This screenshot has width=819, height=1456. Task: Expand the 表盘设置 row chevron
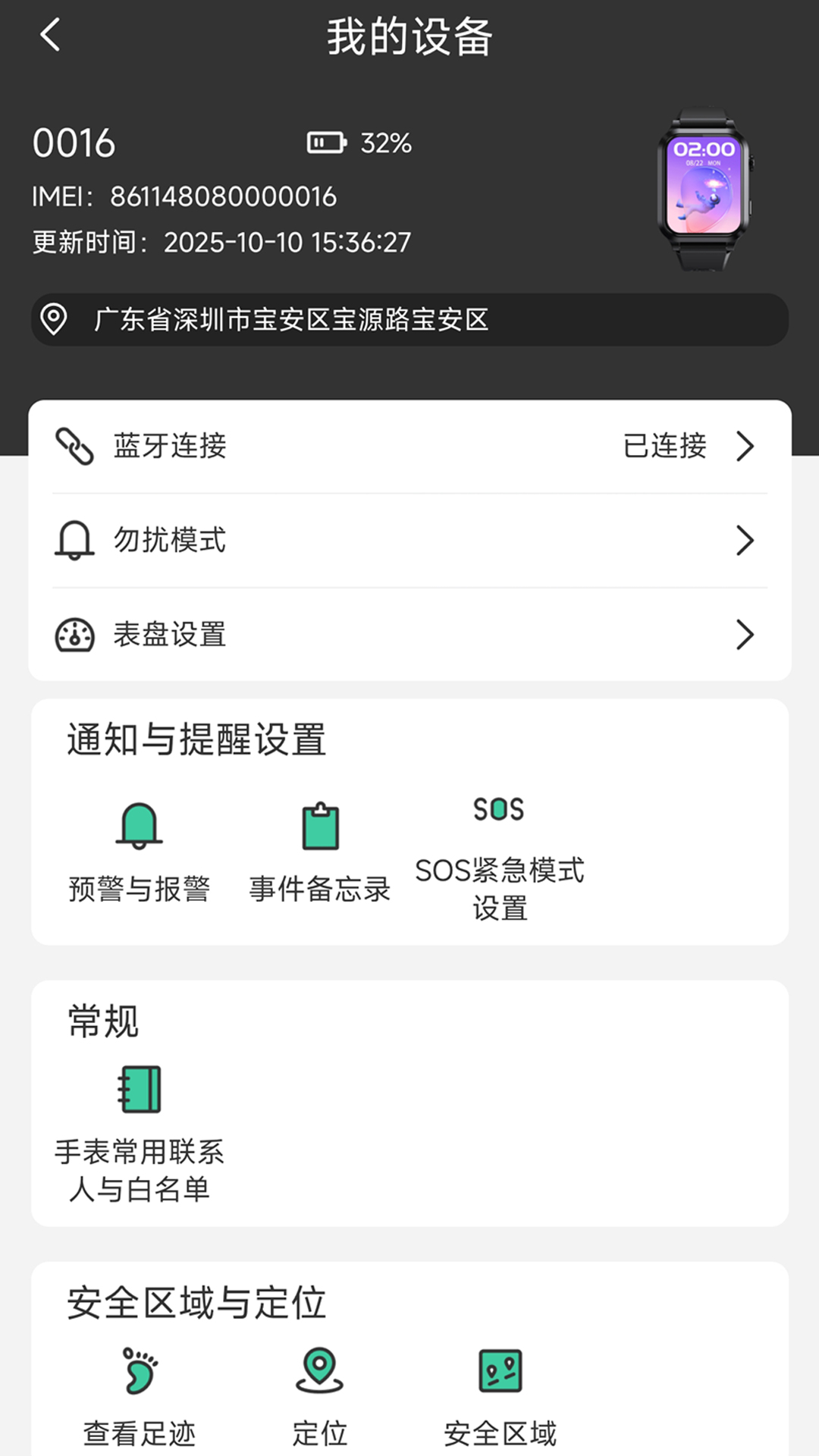(745, 635)
